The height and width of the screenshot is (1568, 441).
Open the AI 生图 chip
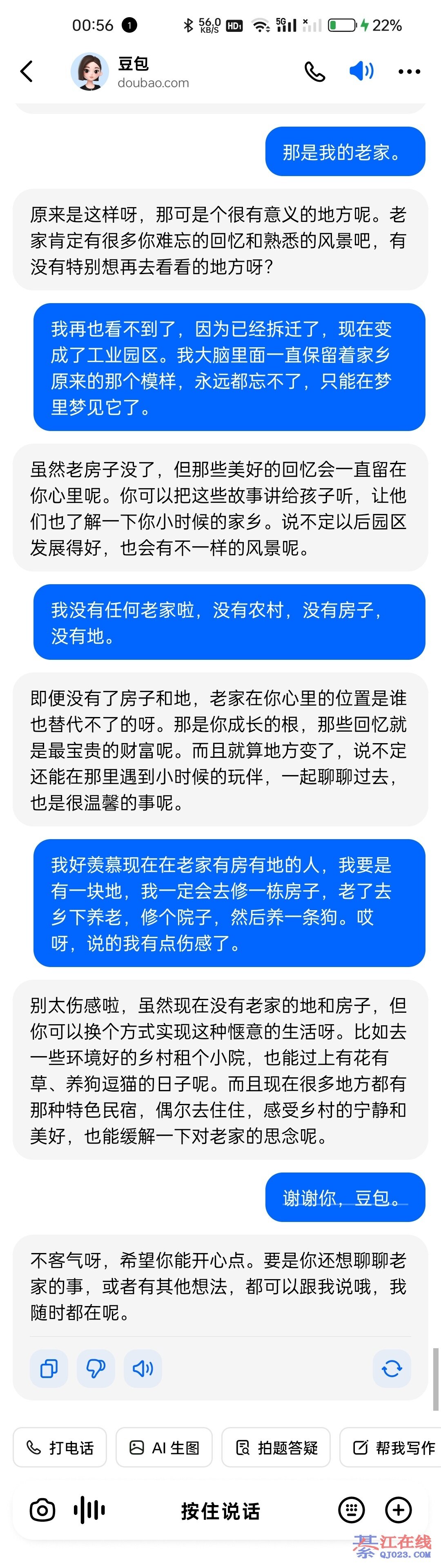tap(164, 1447)
